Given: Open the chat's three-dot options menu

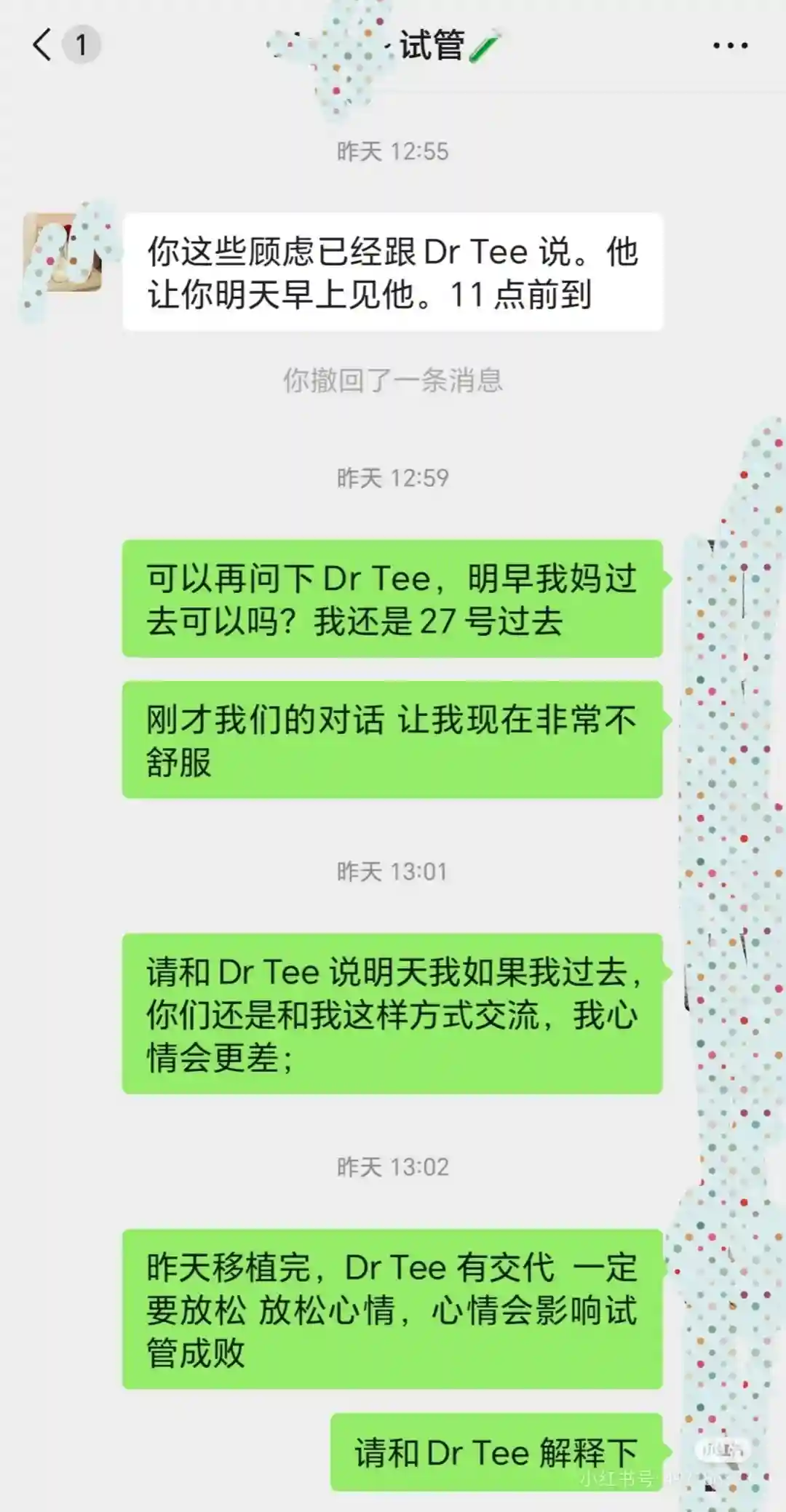Looking at the screenshot, I should [730, 46].
